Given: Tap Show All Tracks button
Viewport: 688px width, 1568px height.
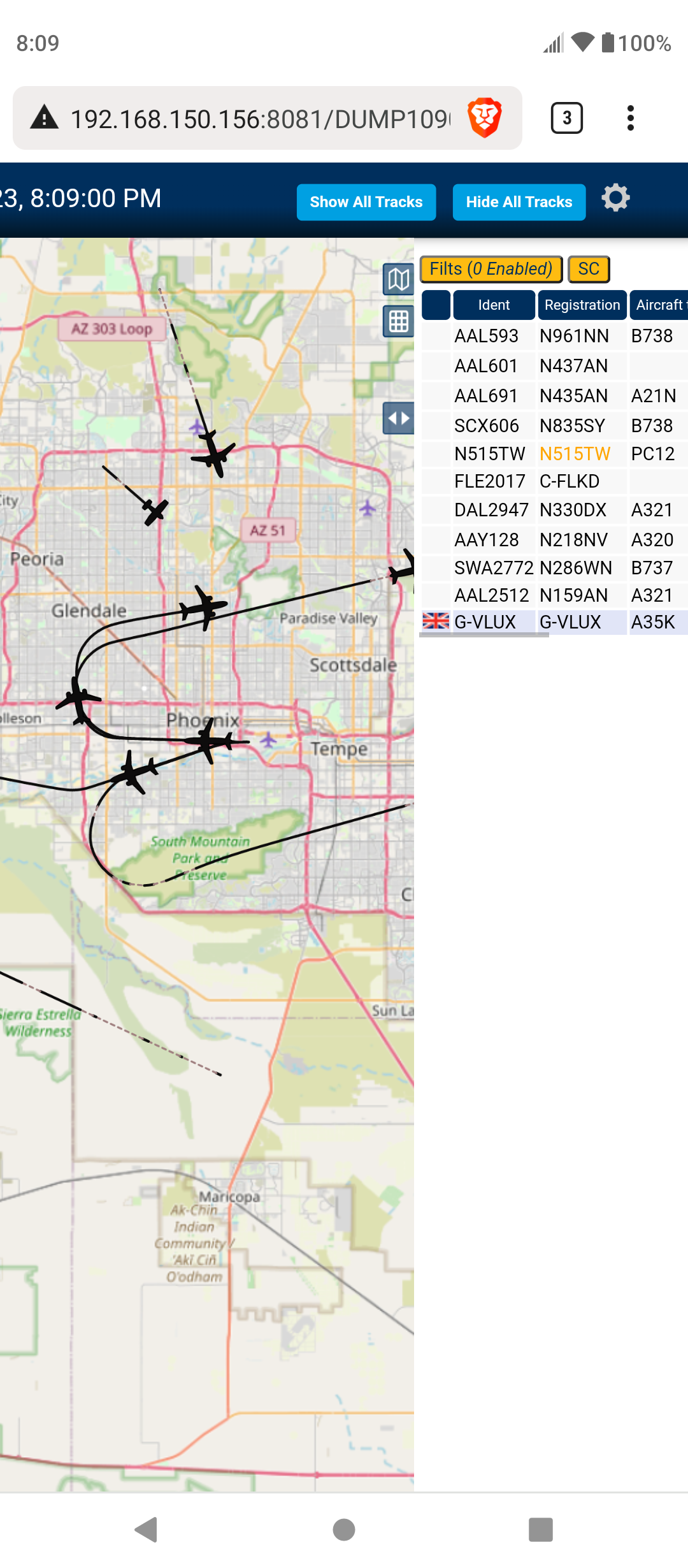Looking at the screenshot, I should pos(366,202).
